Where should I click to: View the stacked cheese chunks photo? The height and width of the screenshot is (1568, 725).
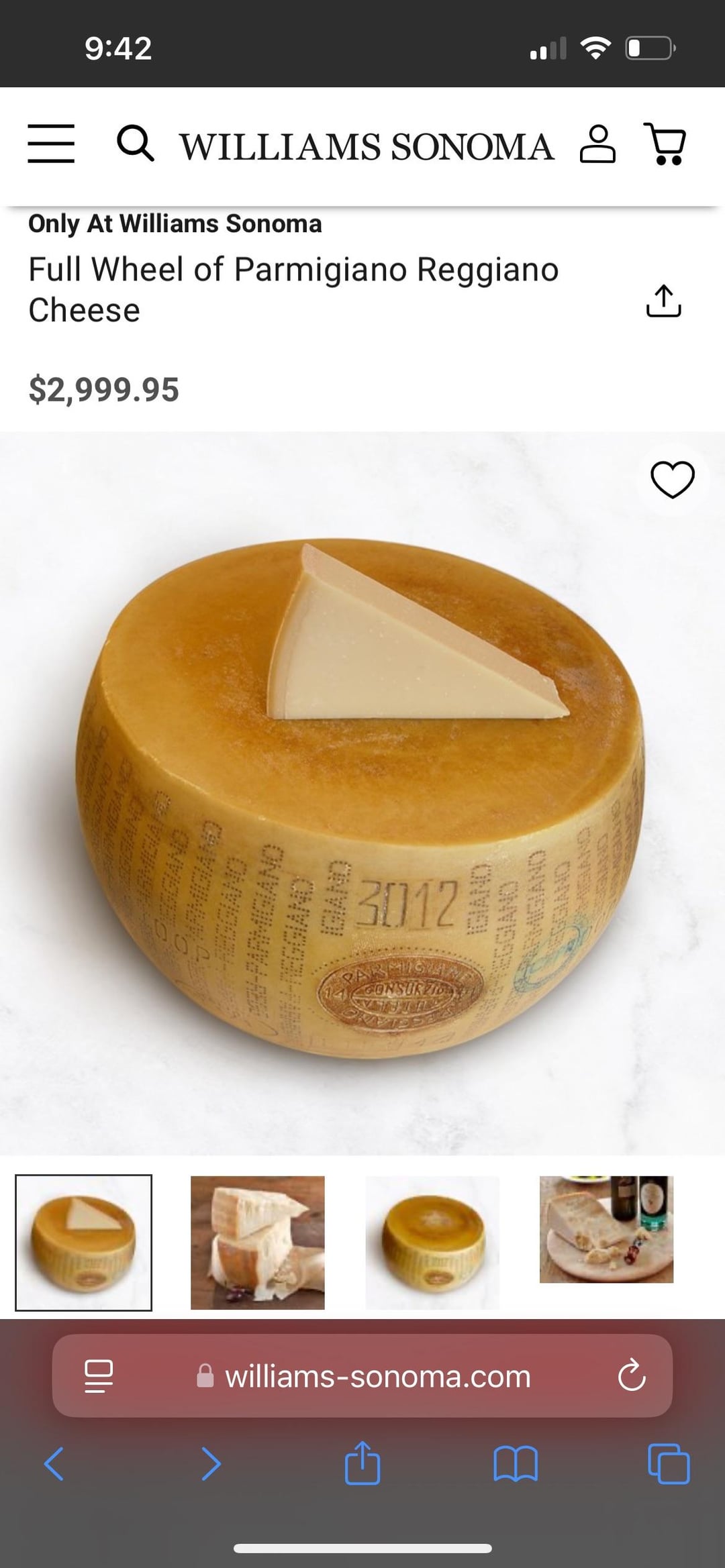pyautogui.click(x=258, y=1243)
